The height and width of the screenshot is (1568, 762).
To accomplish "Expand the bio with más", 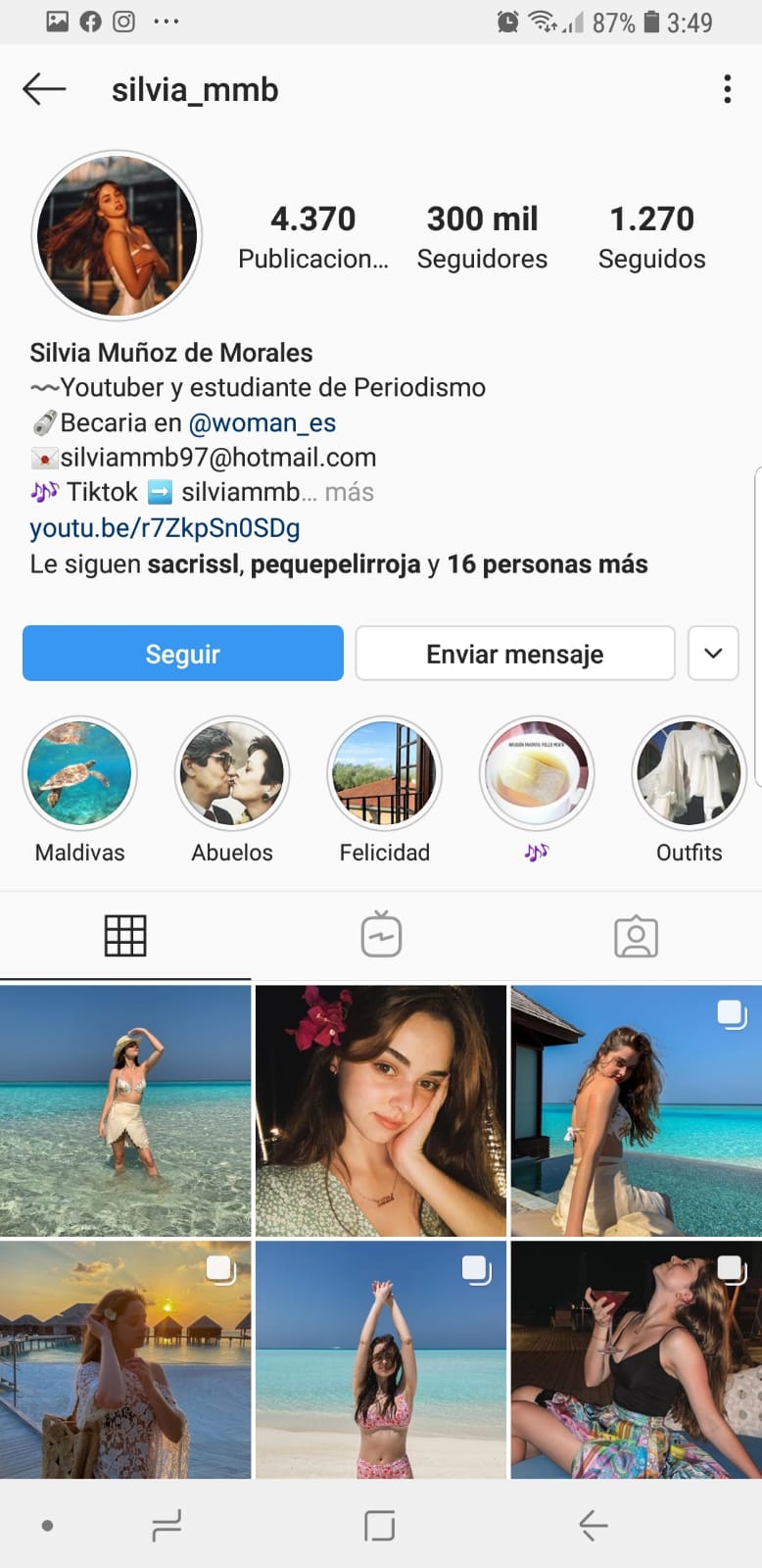I will coord(350,492).
